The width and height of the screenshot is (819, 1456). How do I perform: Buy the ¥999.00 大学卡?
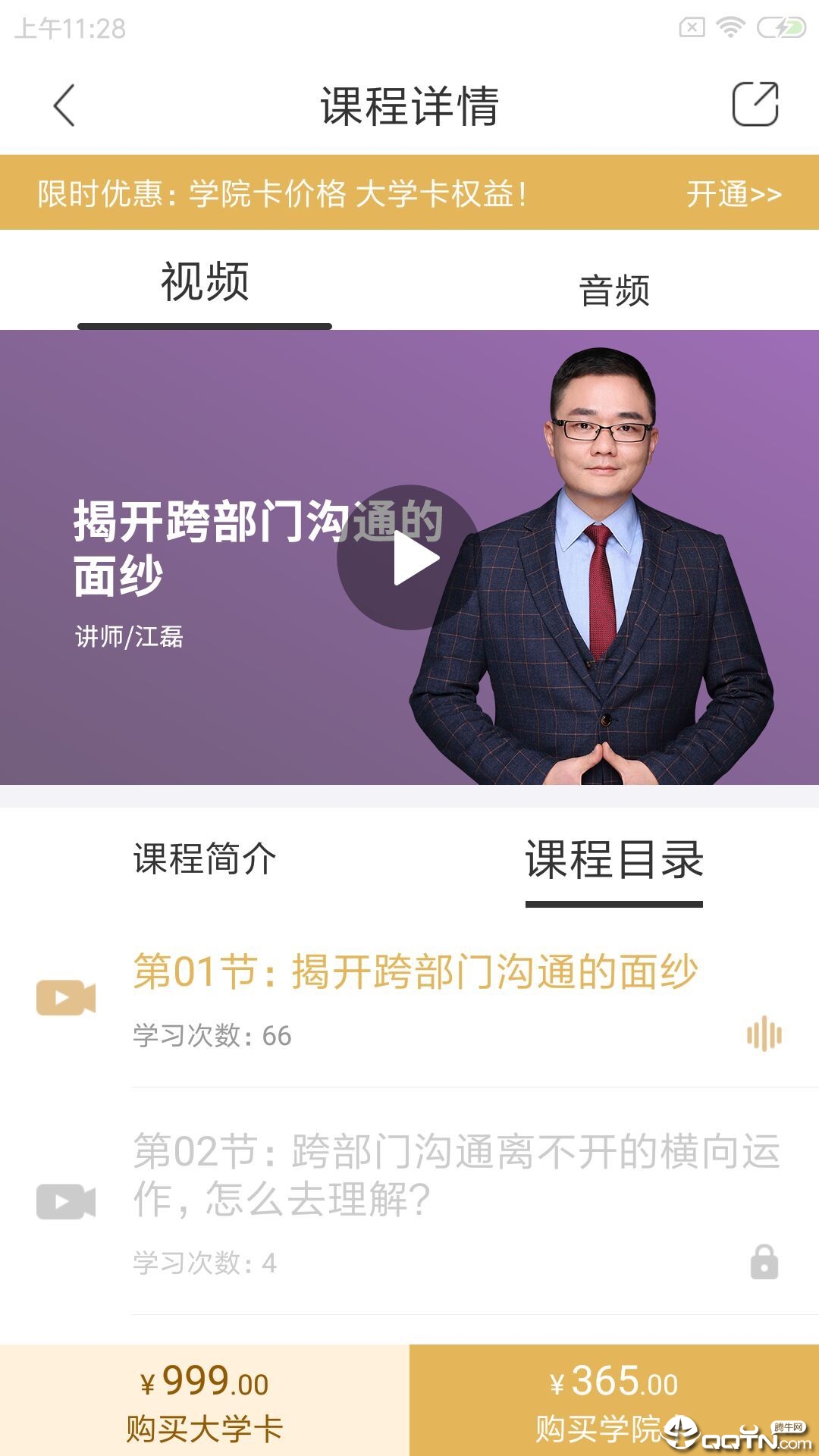(205, 1401)
